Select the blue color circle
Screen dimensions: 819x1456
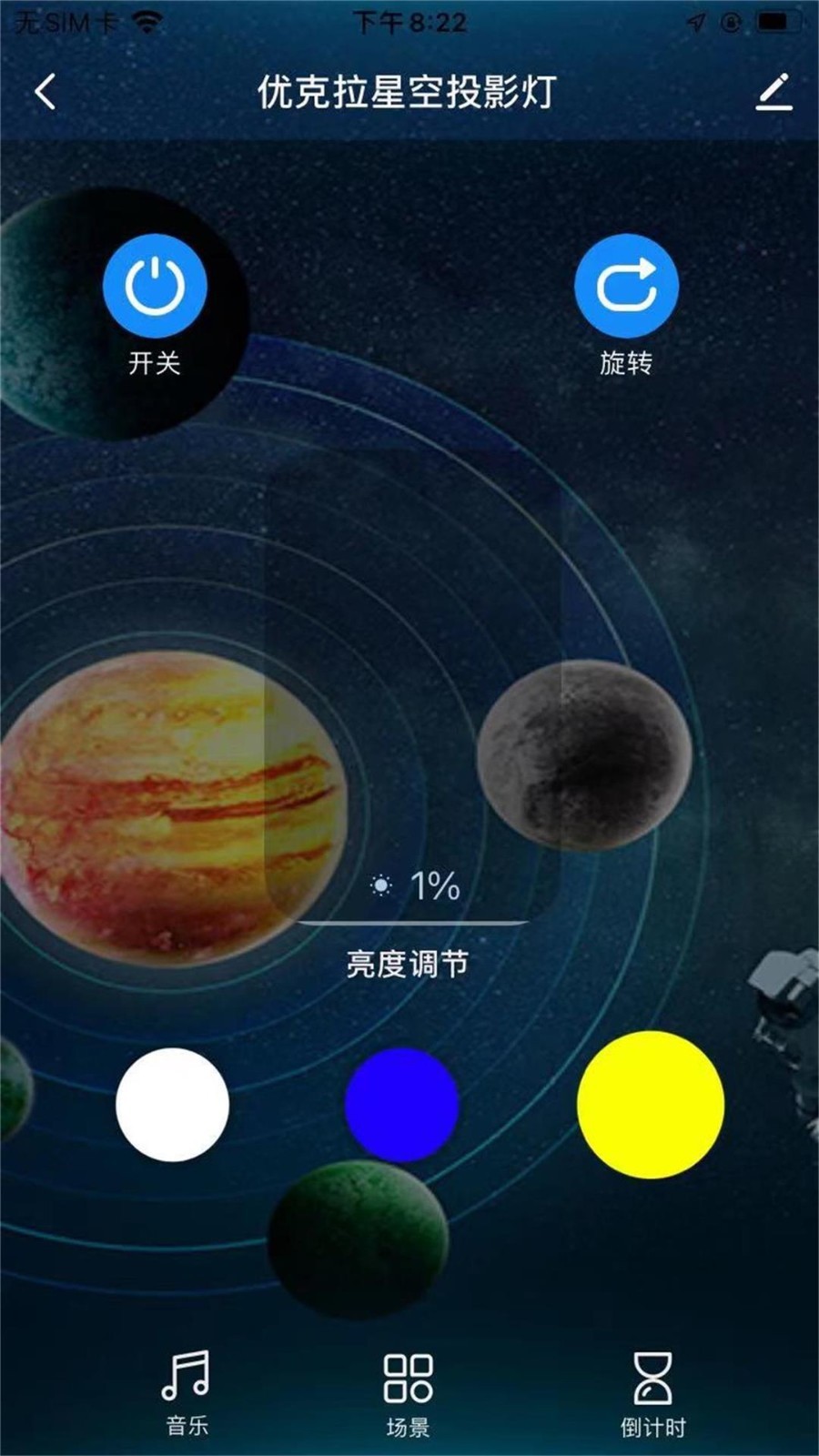coord(401,1104)
